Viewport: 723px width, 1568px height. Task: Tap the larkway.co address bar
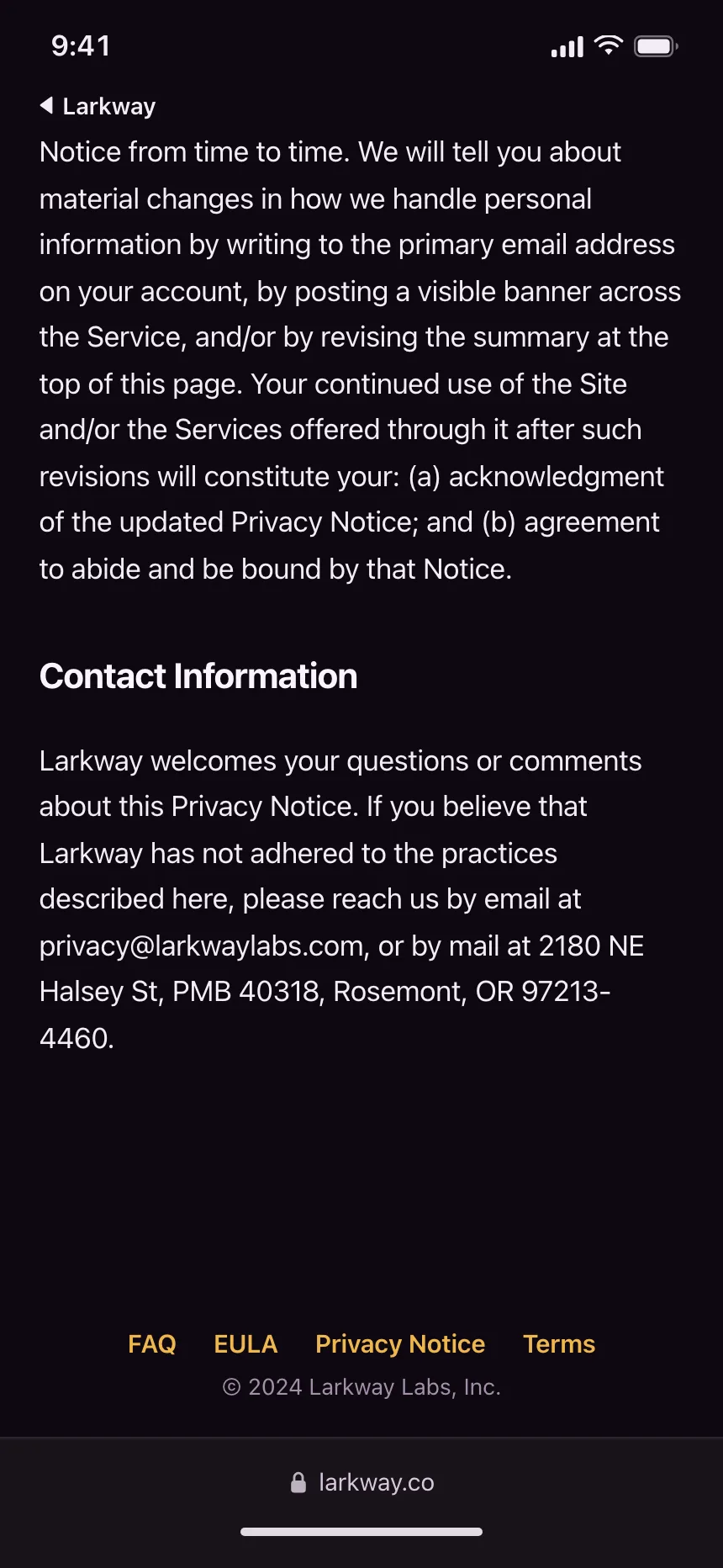pos(361,1482)
